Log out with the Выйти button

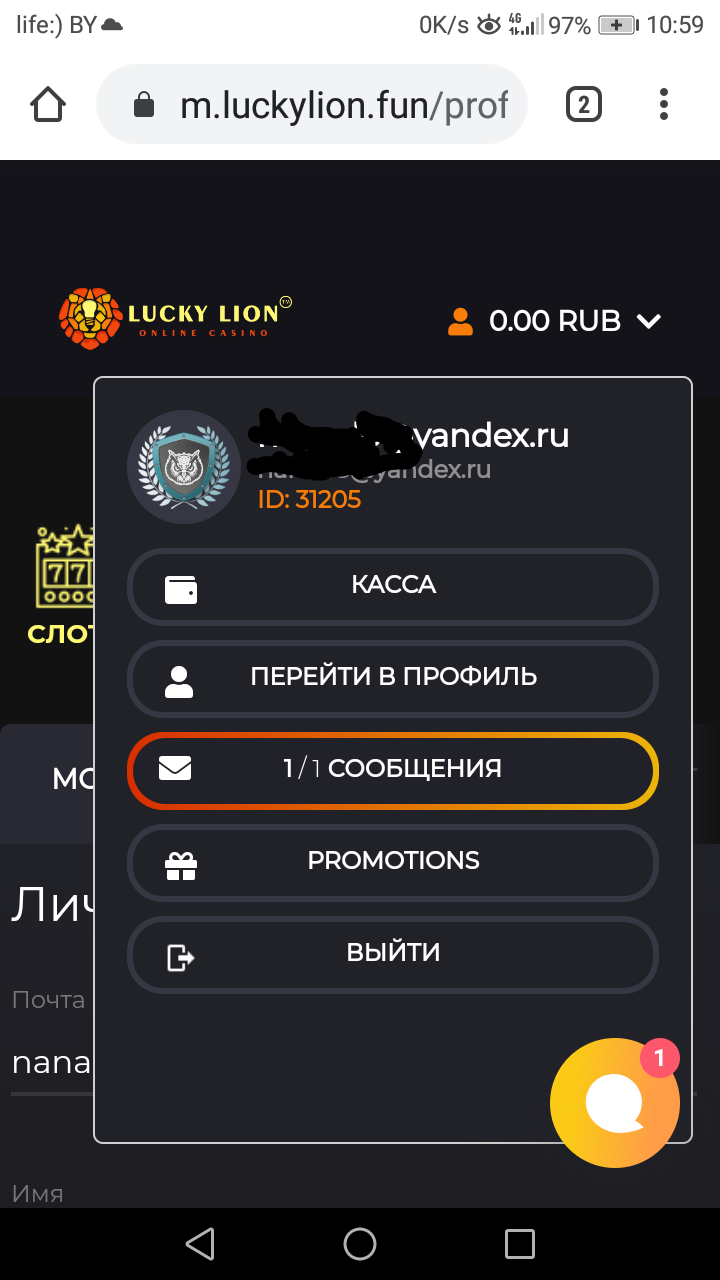(x=392, y=953)
